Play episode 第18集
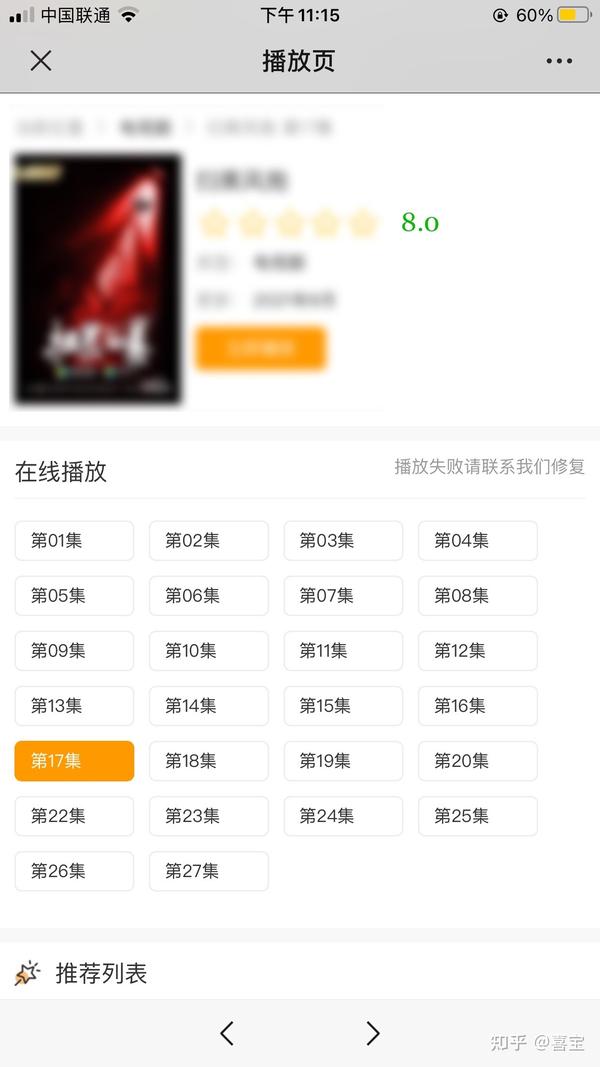The width and height of the screenshot is (600, 1067). (209, 761)
